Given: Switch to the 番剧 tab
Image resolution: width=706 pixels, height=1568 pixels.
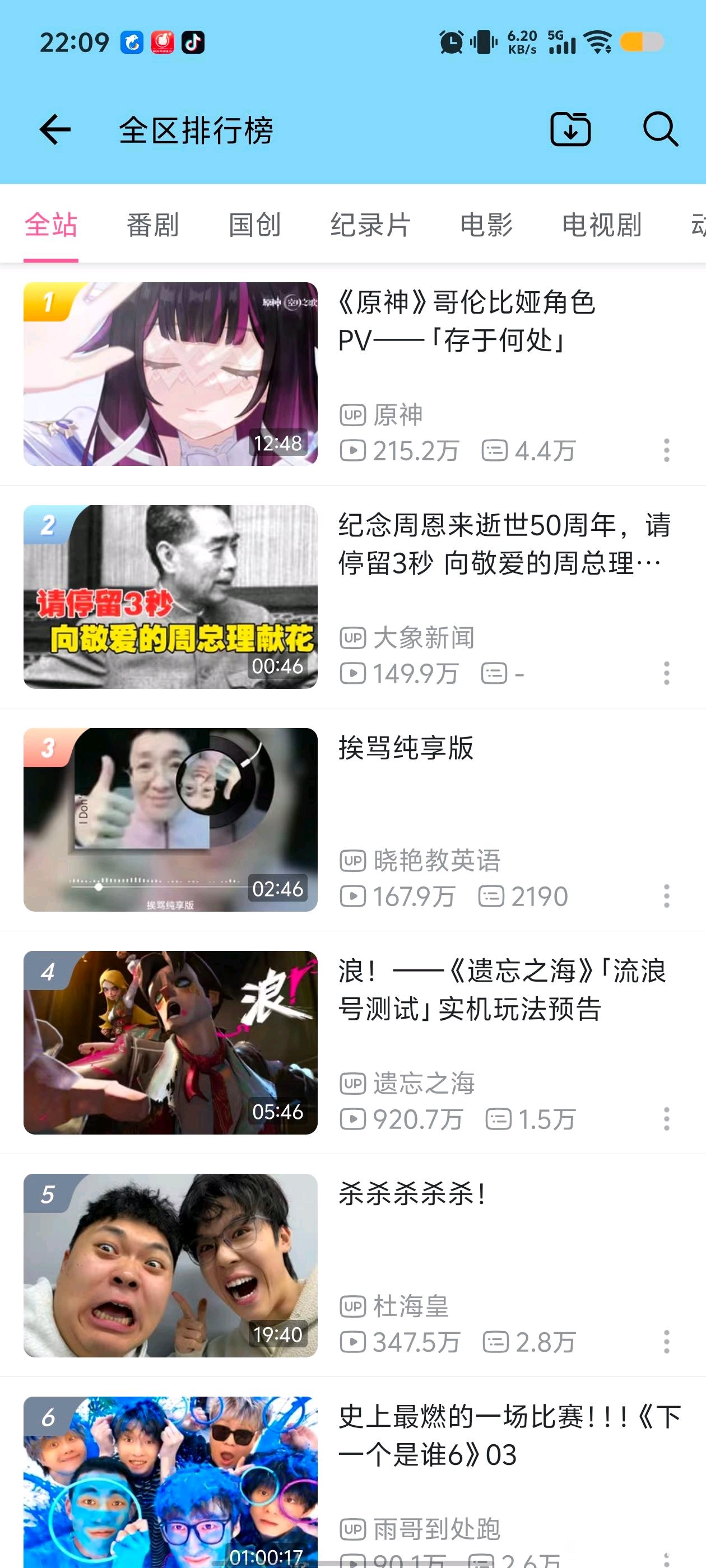Looking at the screenshot, I should [152, 225].
